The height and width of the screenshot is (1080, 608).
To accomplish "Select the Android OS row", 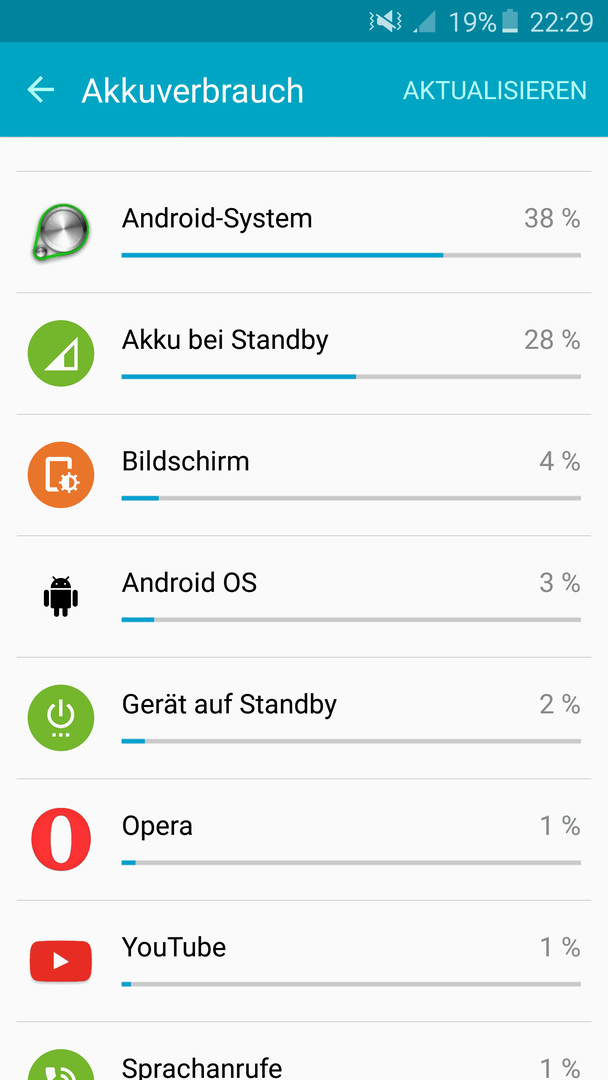I will pos(304,596).
